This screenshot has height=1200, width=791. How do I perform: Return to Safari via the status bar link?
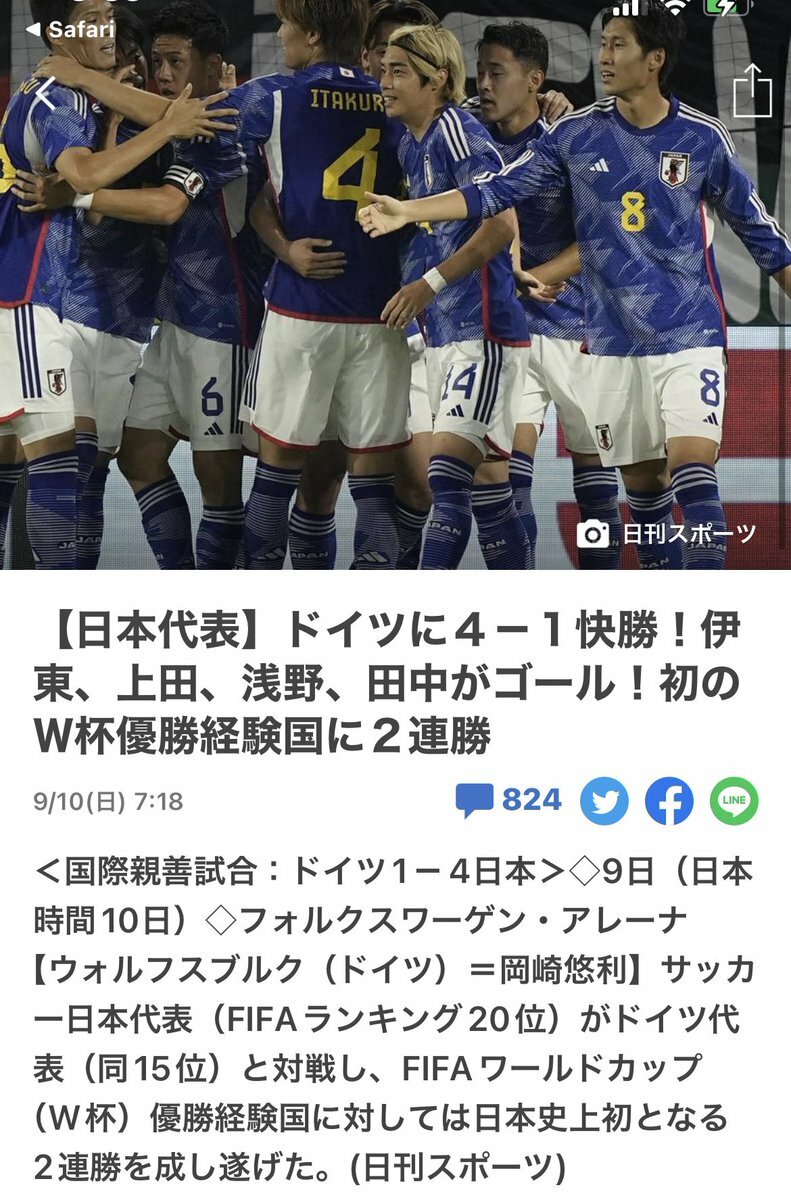point(70,29)
